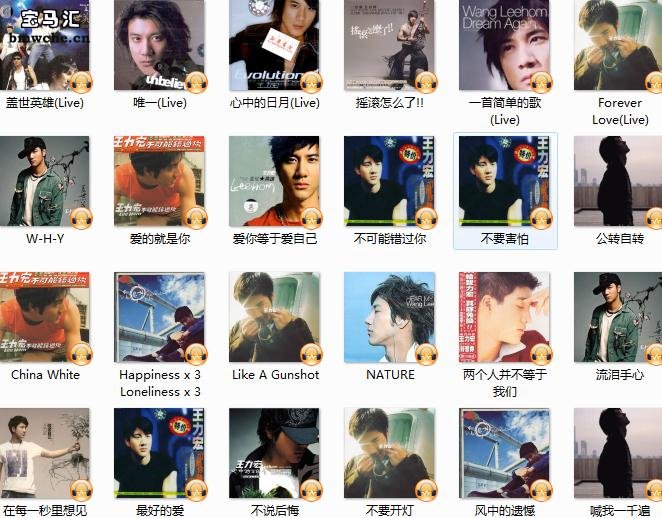The width and height of the screenshot is (662, 518).
Task: Open the China White track
Action: (x=45, y=318)
